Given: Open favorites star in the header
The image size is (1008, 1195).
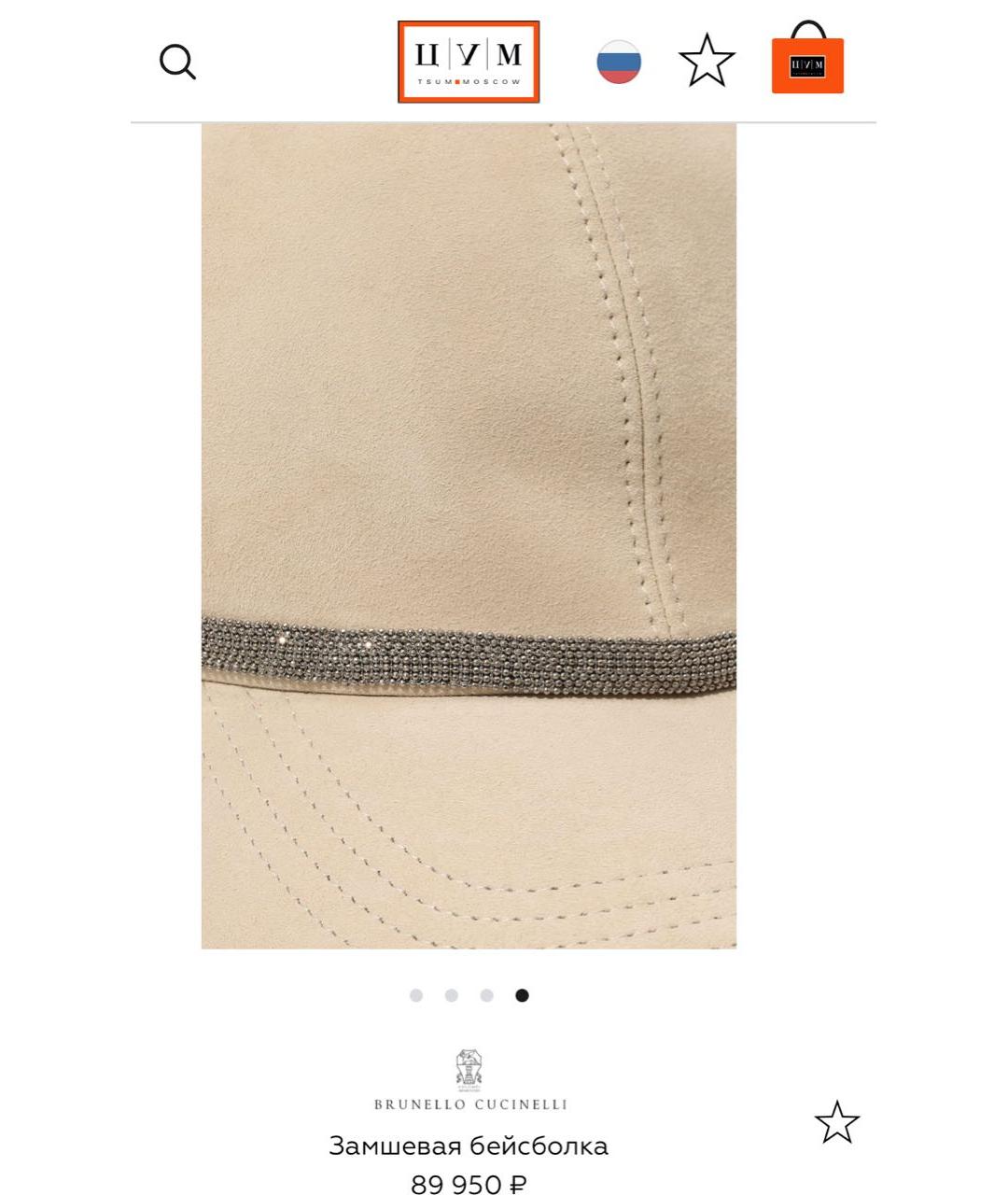Looking at the screenshot, I should pyautogui.click(x=707, y=61).
